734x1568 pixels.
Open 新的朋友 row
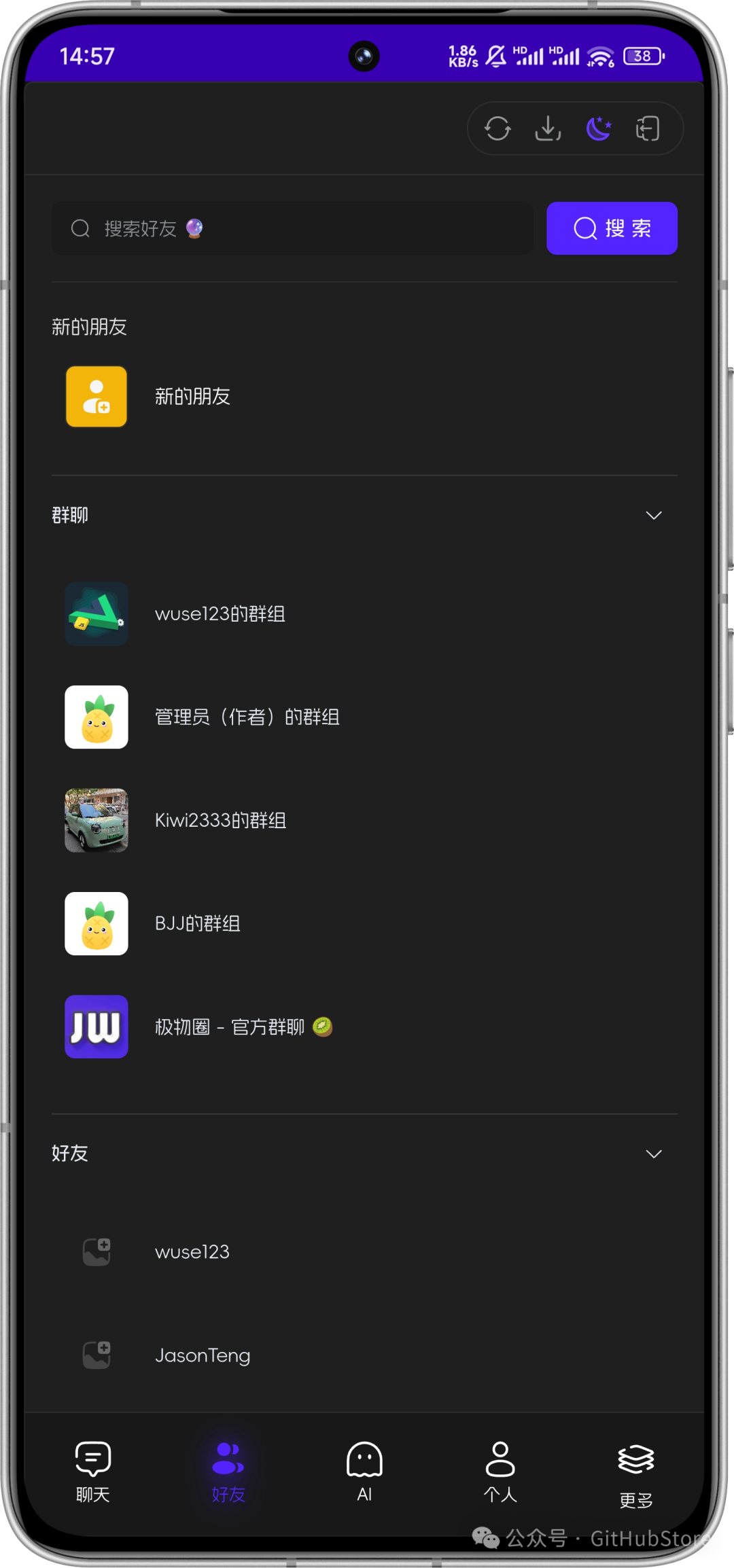pos(192,397)
